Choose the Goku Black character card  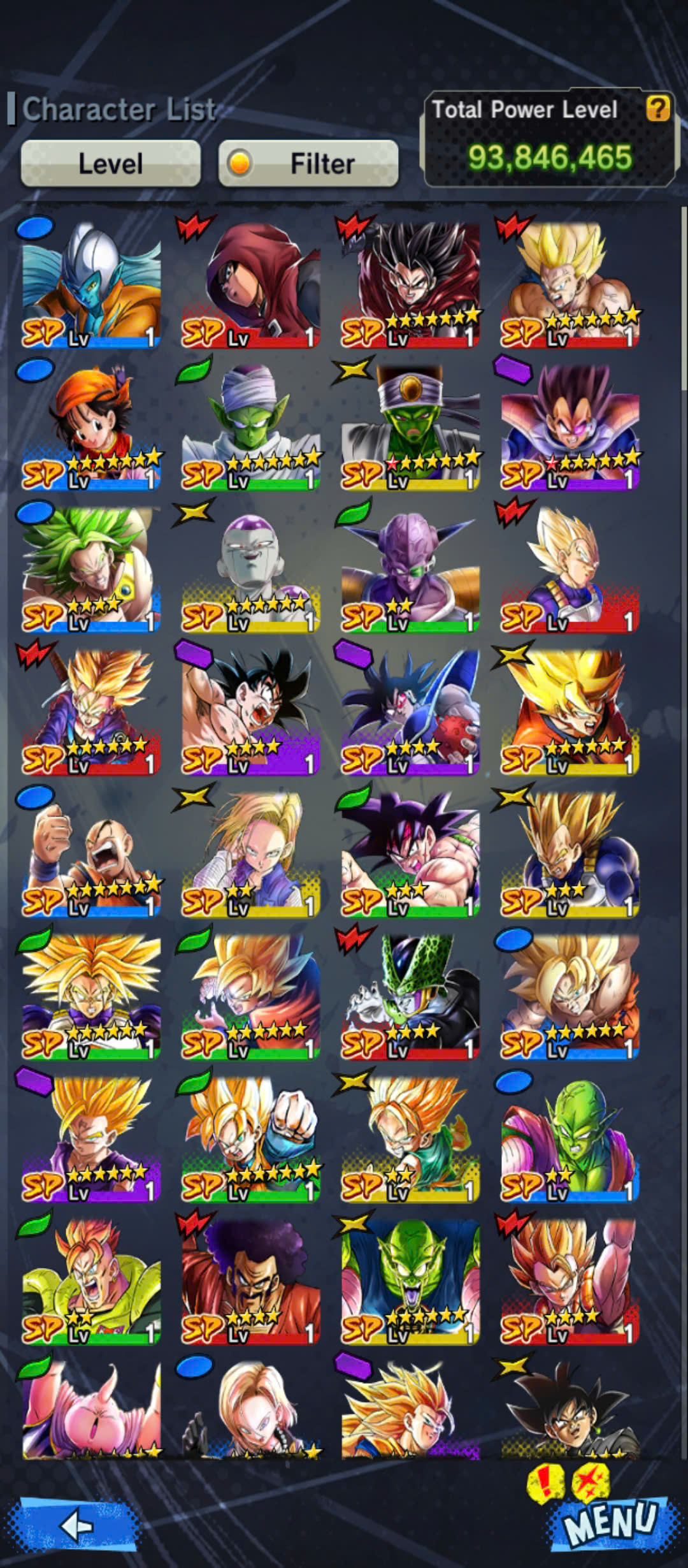(x=570, y=1410)
